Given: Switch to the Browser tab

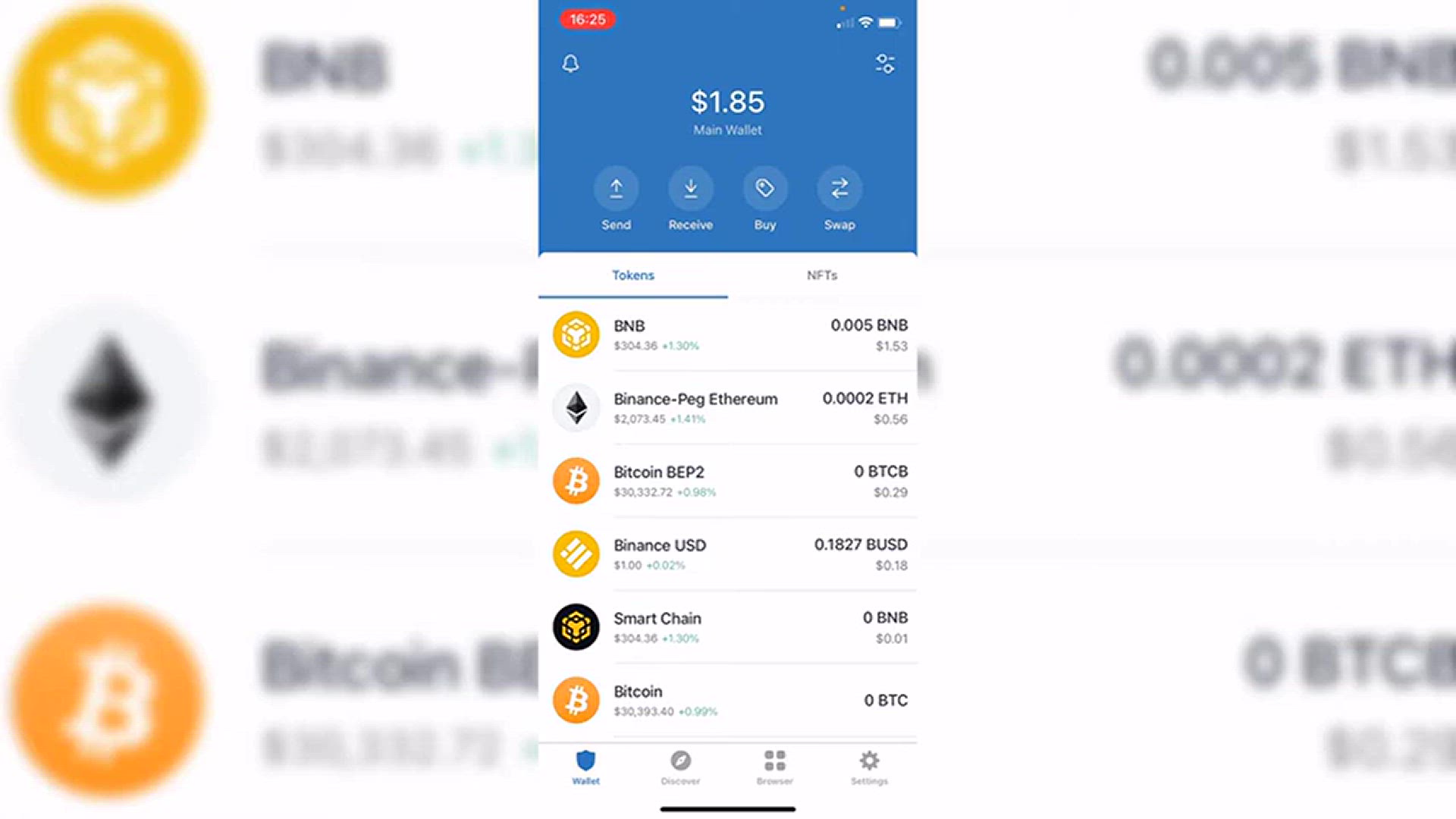Looking at the screenshot, I should tap(774, 766).
